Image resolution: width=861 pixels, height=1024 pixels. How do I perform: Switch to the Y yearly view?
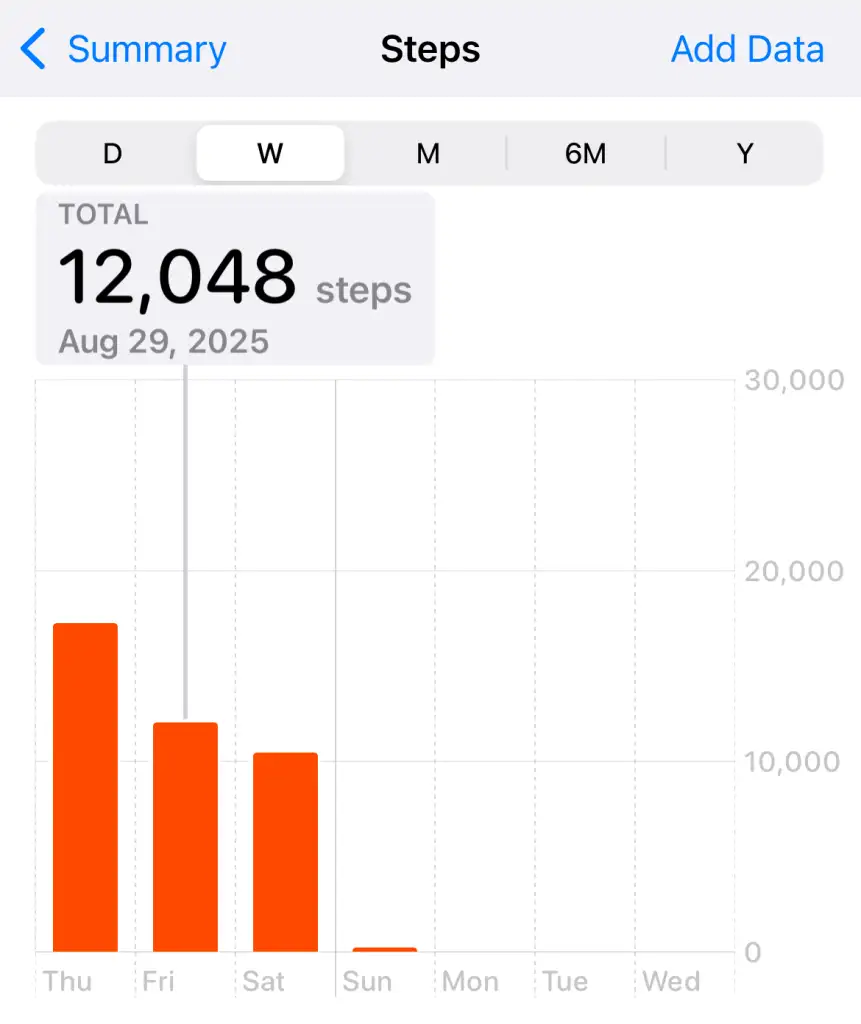[x=744, y=153]
